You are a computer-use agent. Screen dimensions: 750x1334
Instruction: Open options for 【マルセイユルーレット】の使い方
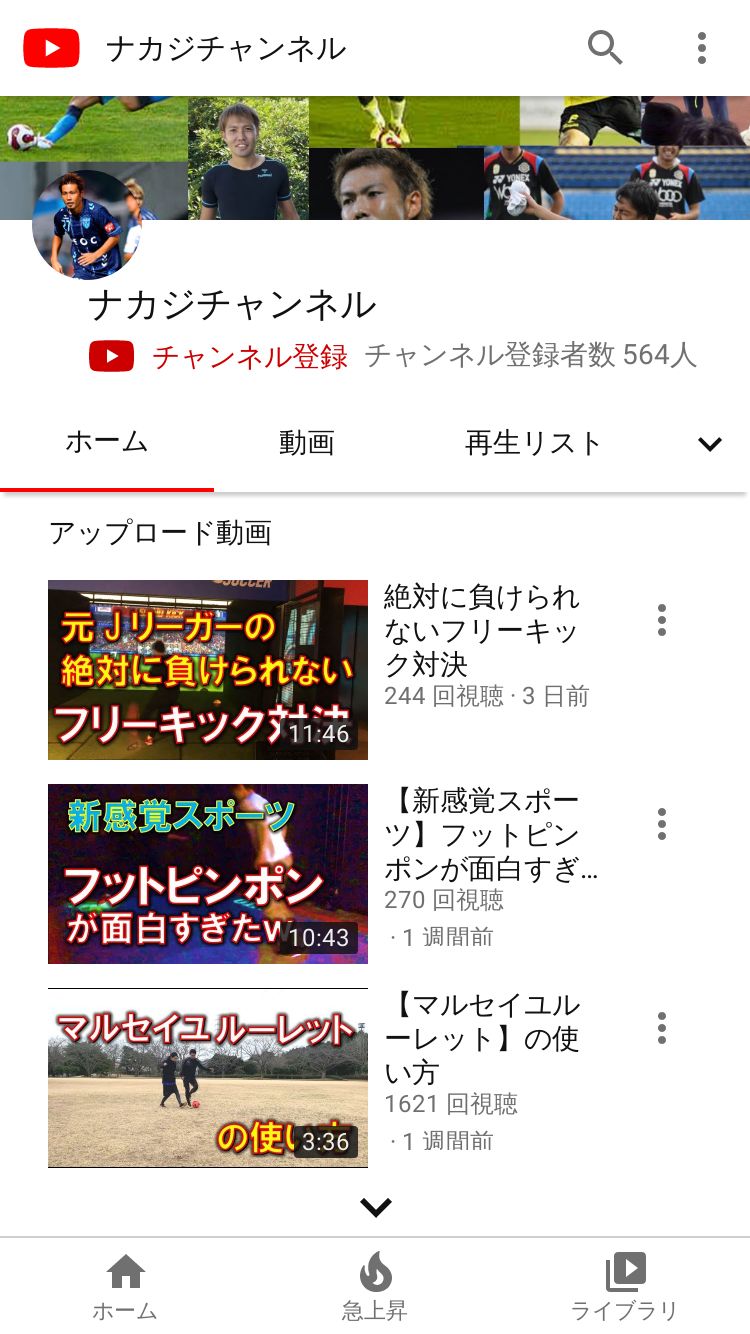pos(661,1028)
